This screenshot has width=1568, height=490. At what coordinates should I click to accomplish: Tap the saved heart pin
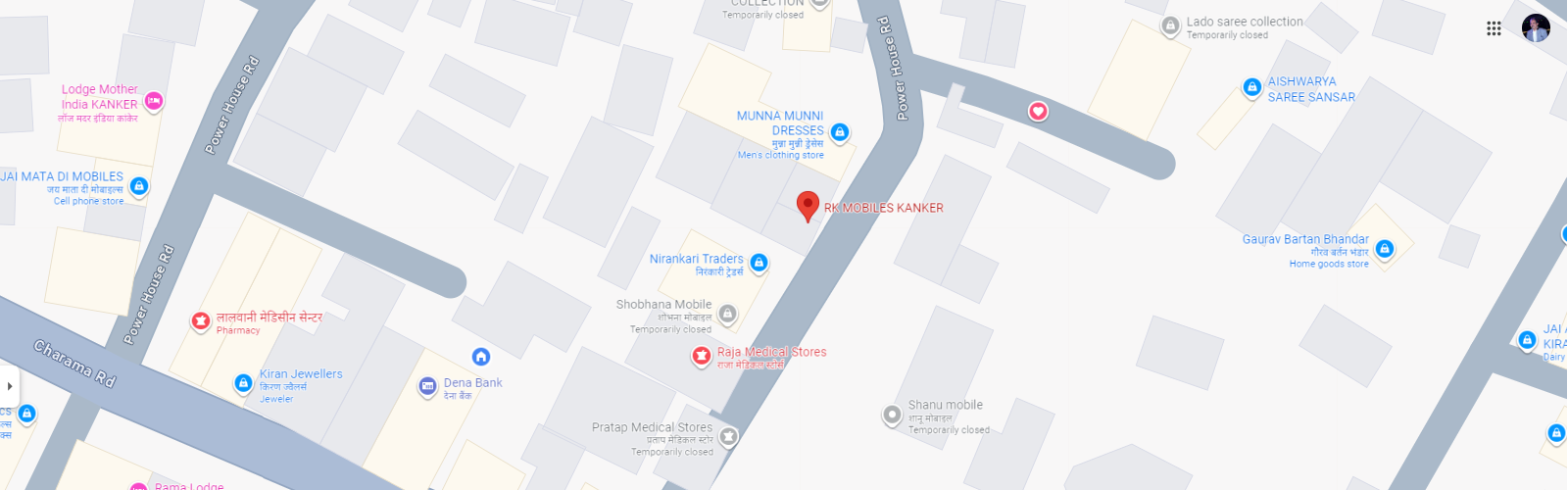click(x=1038, y=112)
